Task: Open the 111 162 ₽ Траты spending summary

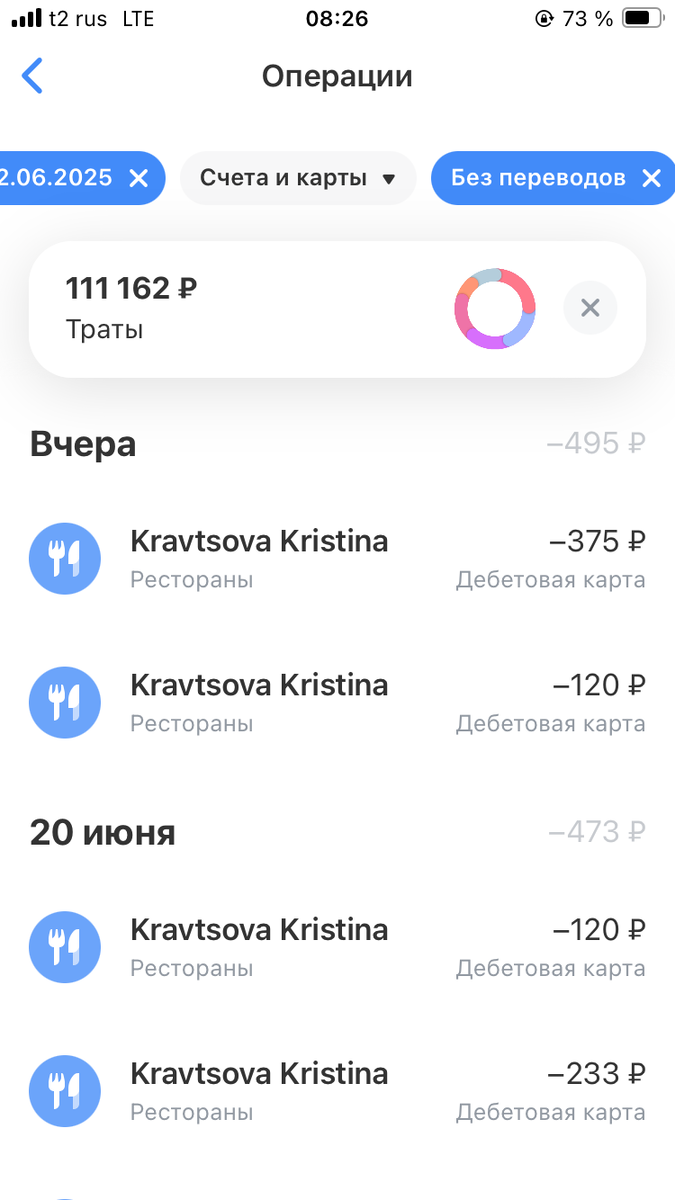Action: tap(250, 309)
